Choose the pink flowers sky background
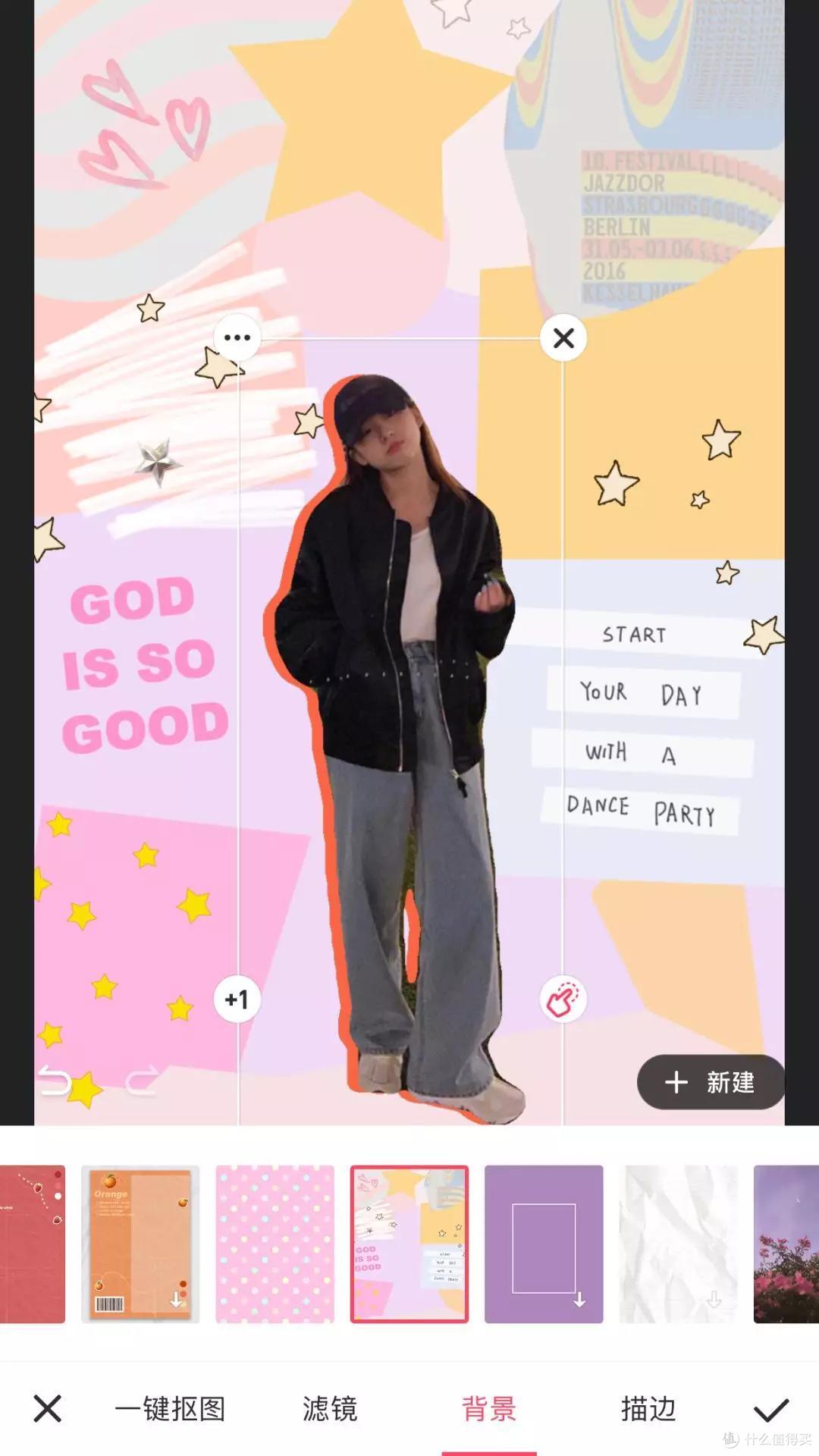Image resolution: width=819 pixels, height=1456 pixels. click(786, 1244)
